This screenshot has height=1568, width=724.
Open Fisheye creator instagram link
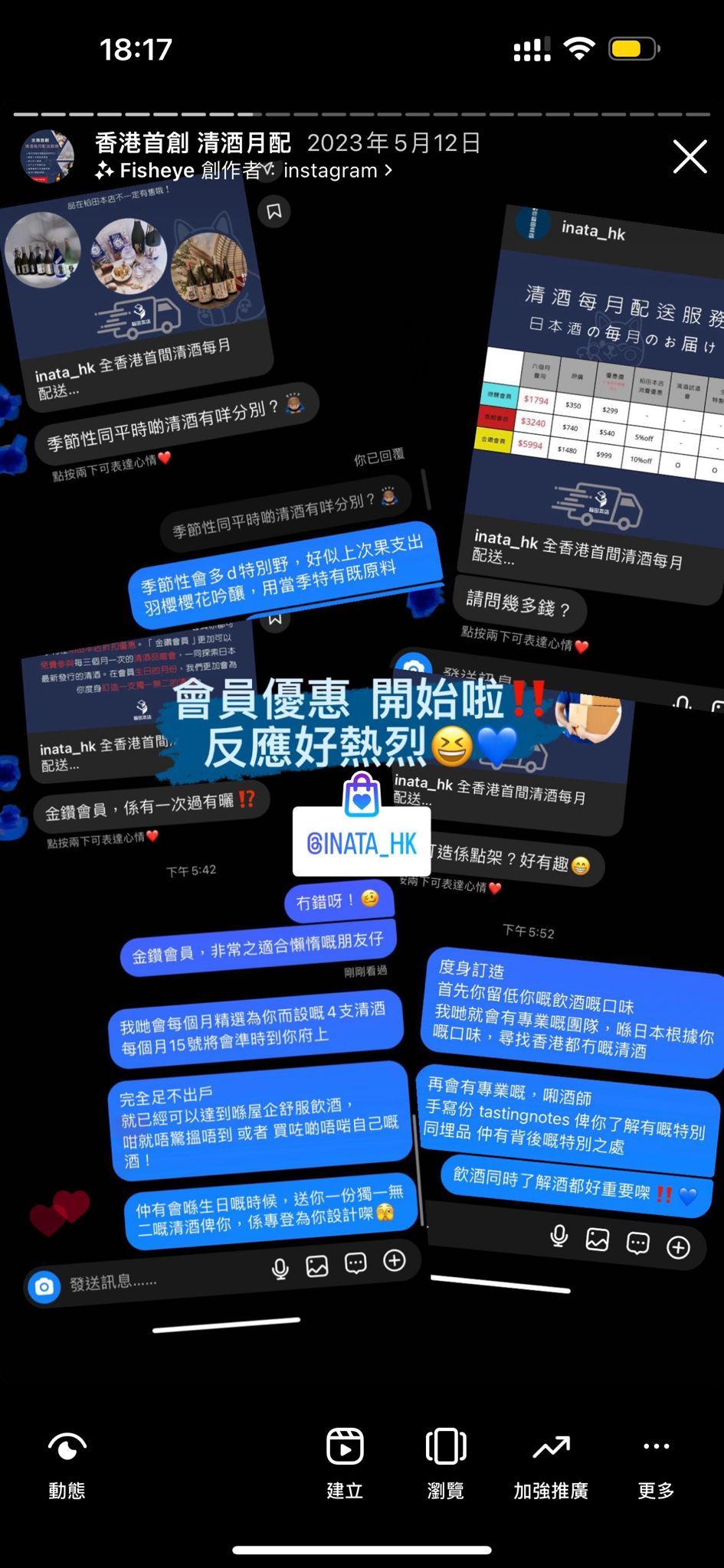244,170
